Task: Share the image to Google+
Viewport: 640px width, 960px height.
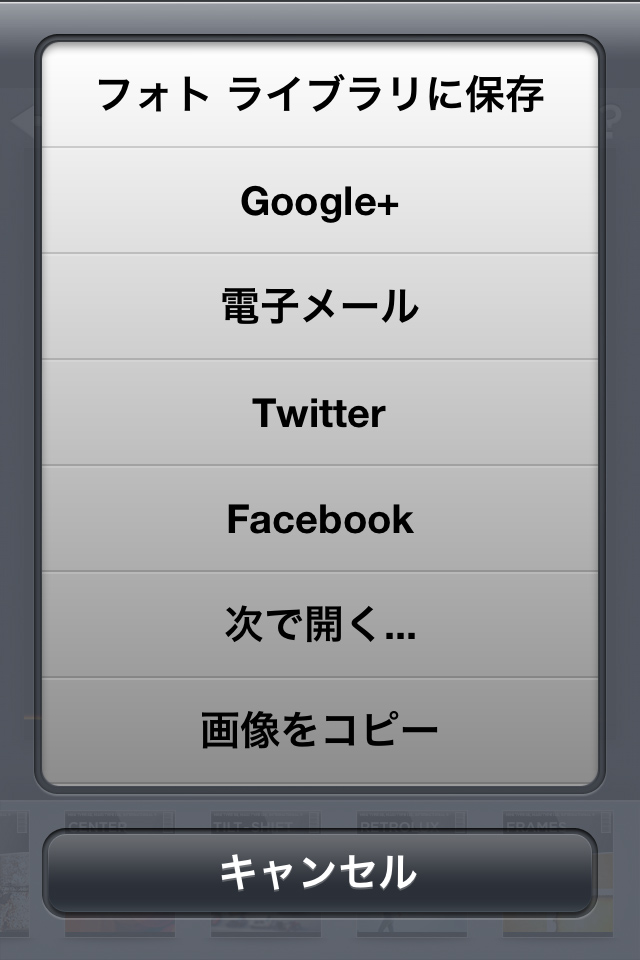Action: (320, 201)
